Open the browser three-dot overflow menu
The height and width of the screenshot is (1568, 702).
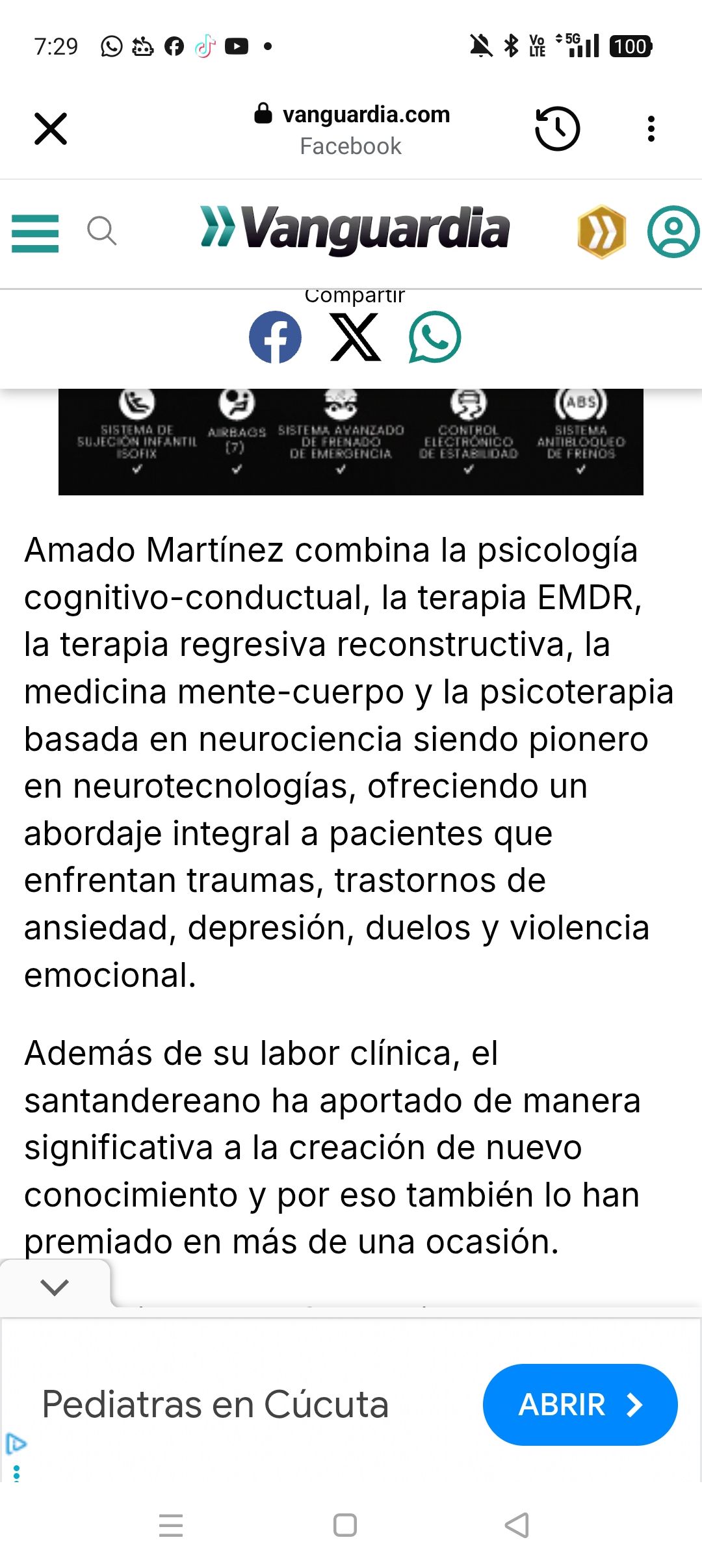coord(649,128)
